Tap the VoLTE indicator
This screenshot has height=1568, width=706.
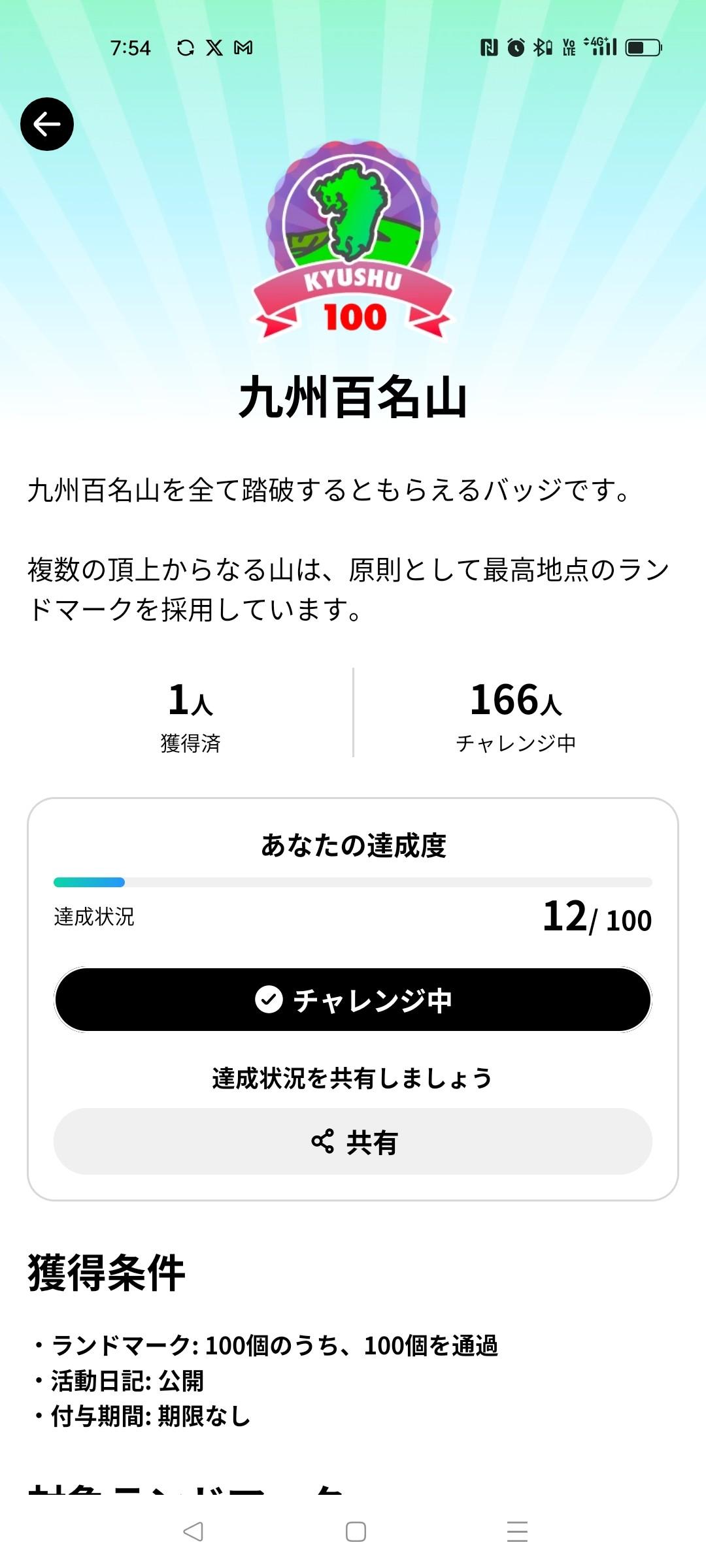(x=569, y=48)
